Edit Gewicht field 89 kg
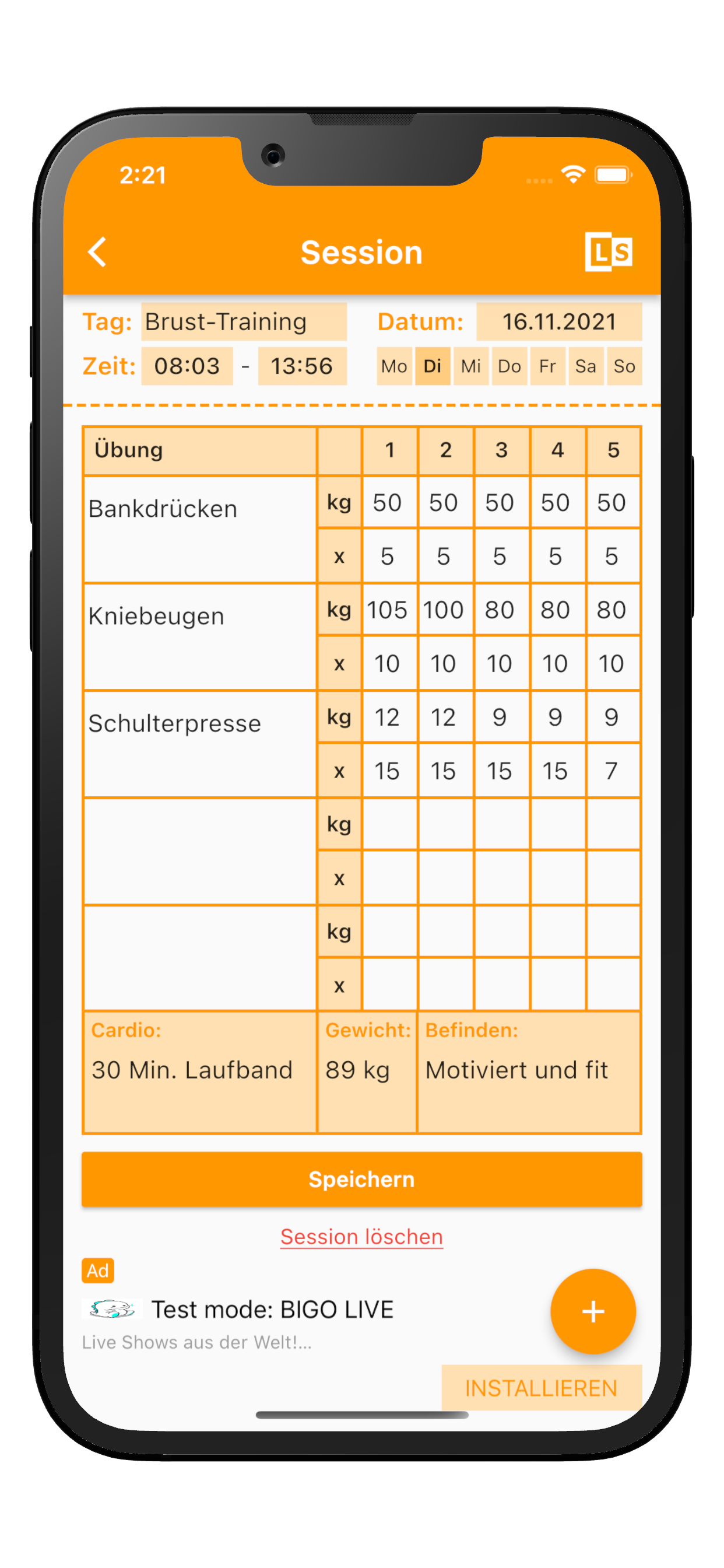The image size is (724, 1568). coord(366,1072)
